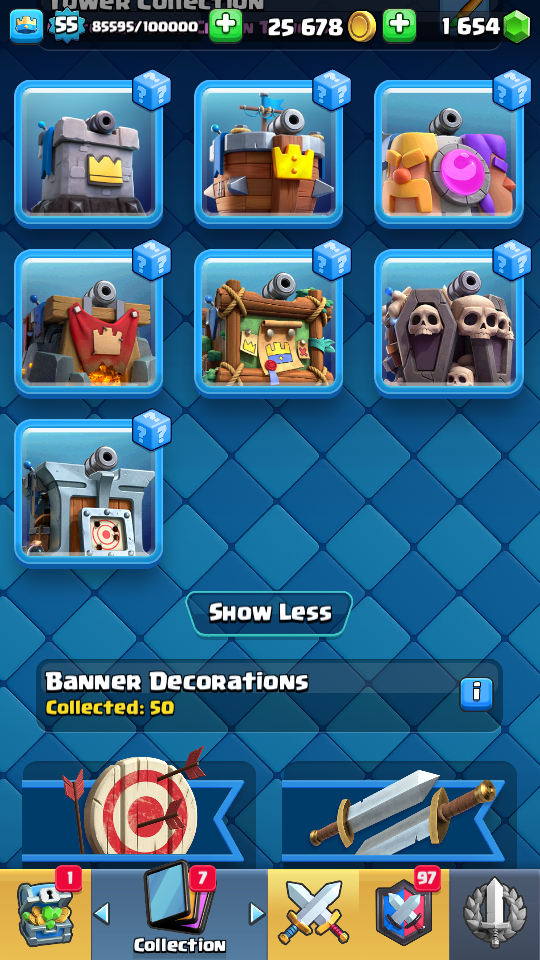Select the wooden ship tower skin

[269, 153]
